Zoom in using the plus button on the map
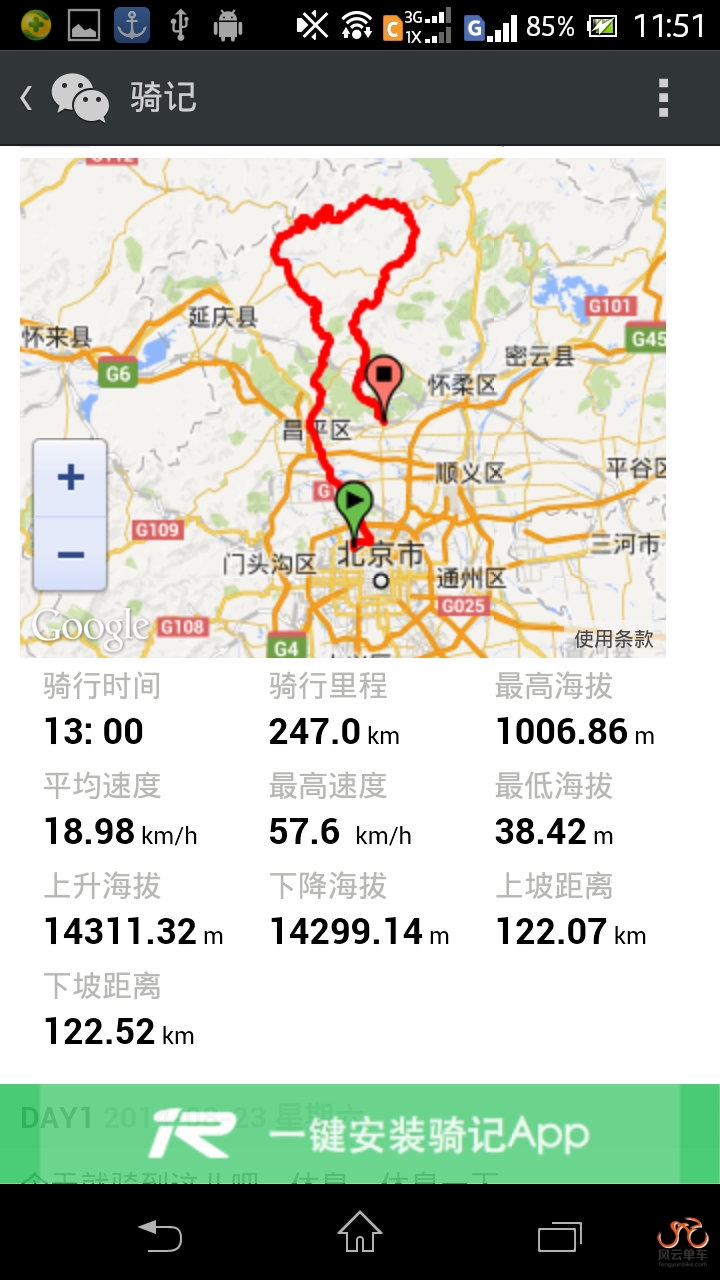Screen dimensions: 720x1280 68,477
